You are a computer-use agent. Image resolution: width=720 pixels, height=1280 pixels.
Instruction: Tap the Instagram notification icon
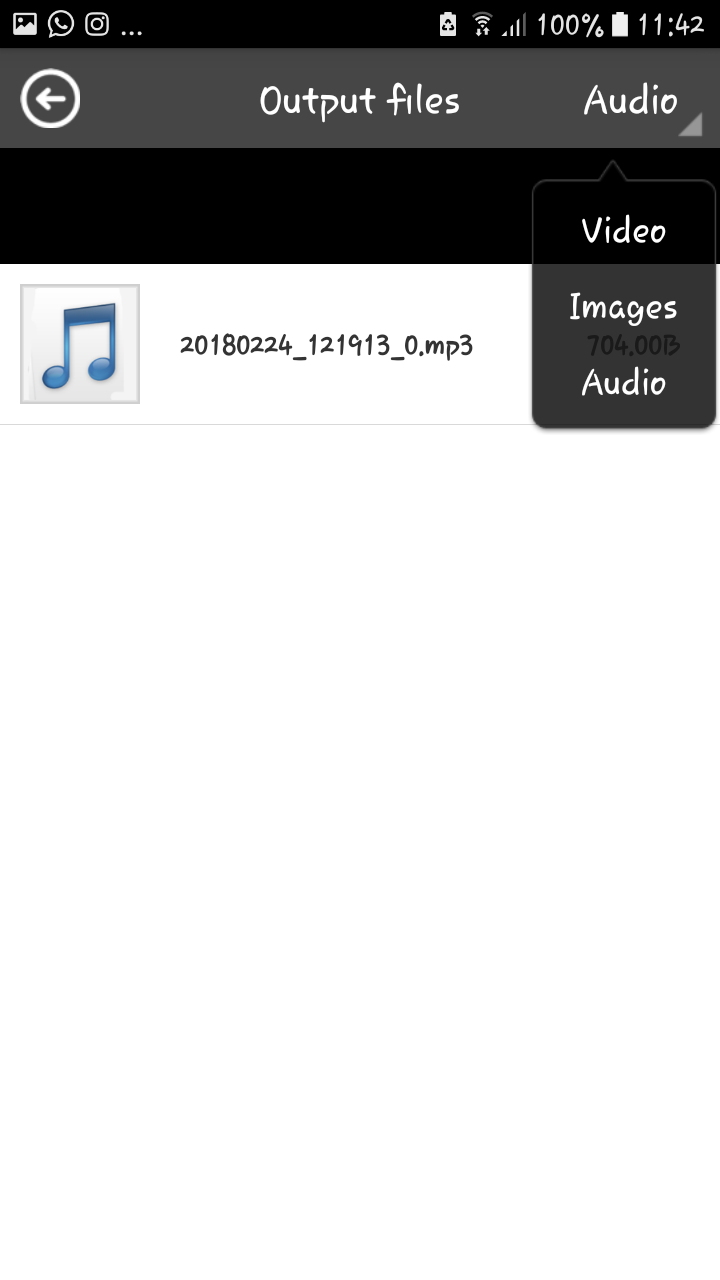click(x=98, y=22)
